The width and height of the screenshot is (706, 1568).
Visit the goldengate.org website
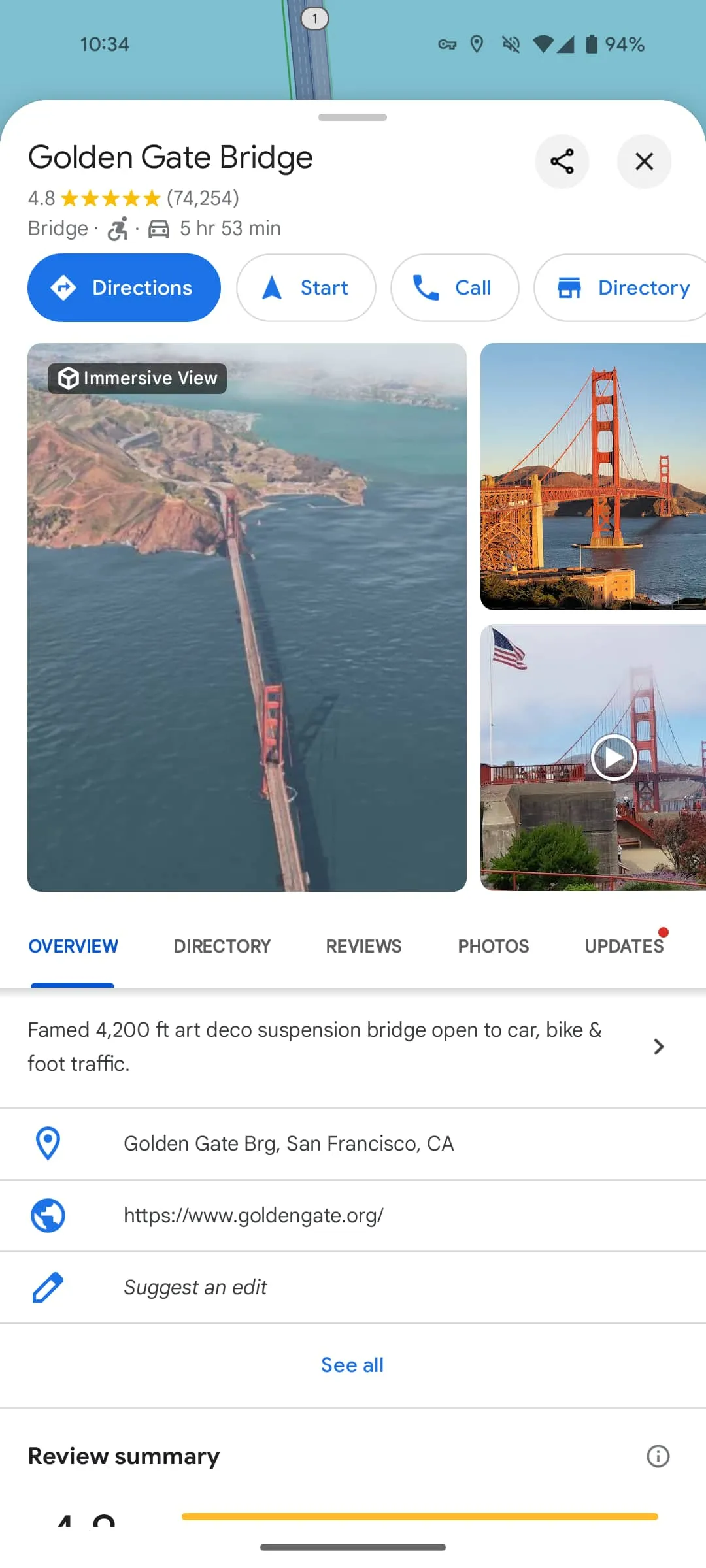pos(254,1215)
